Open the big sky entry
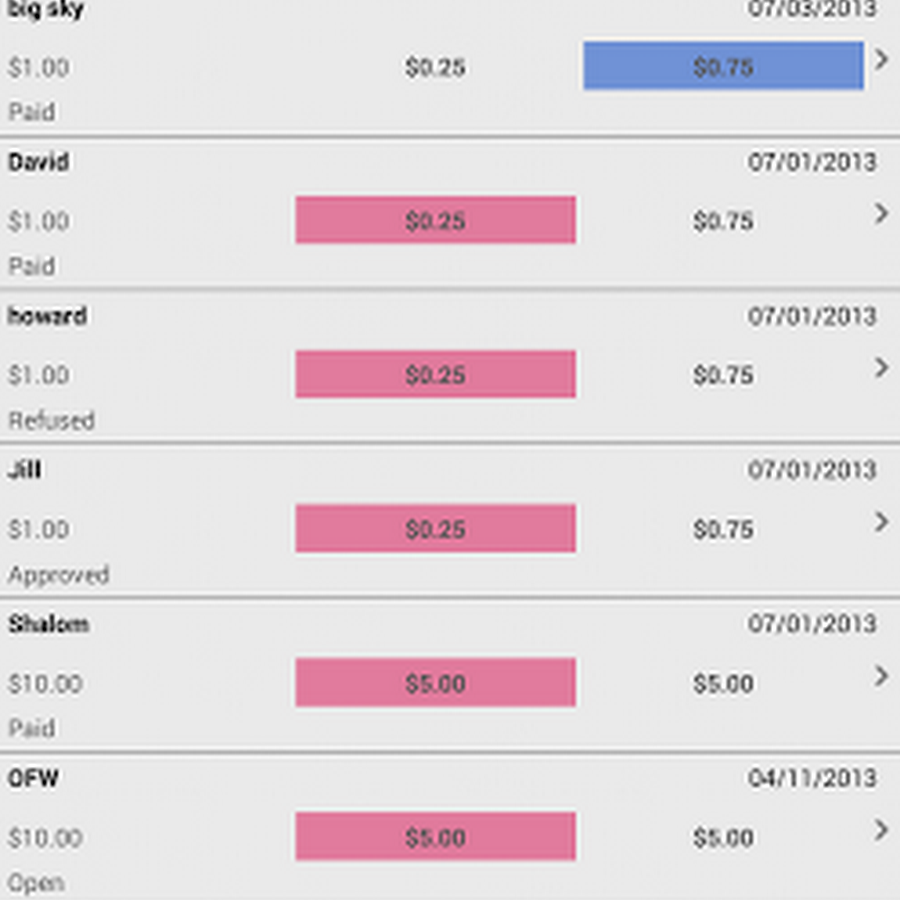 coord(881,61)
